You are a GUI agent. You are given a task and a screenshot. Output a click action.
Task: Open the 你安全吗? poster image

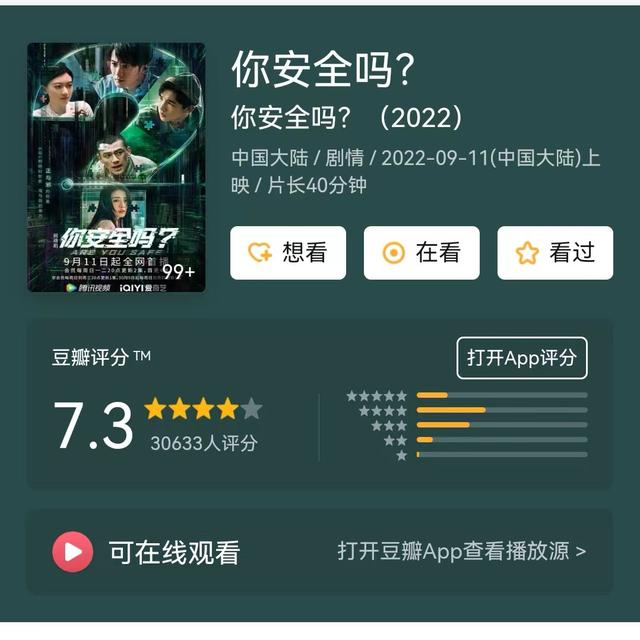(116, 168)
